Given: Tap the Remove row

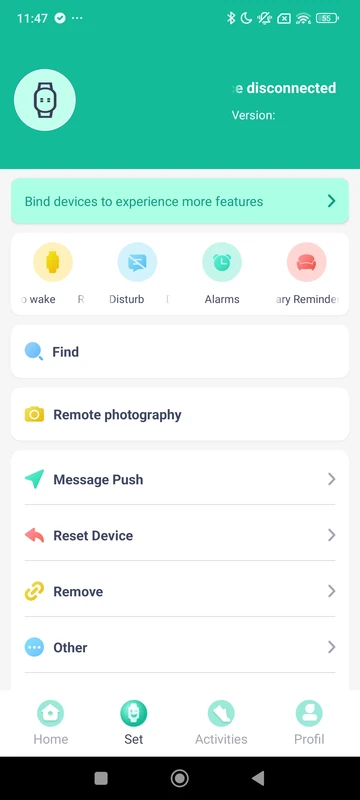Looking at the screenshot, I should tap(180, 591).
